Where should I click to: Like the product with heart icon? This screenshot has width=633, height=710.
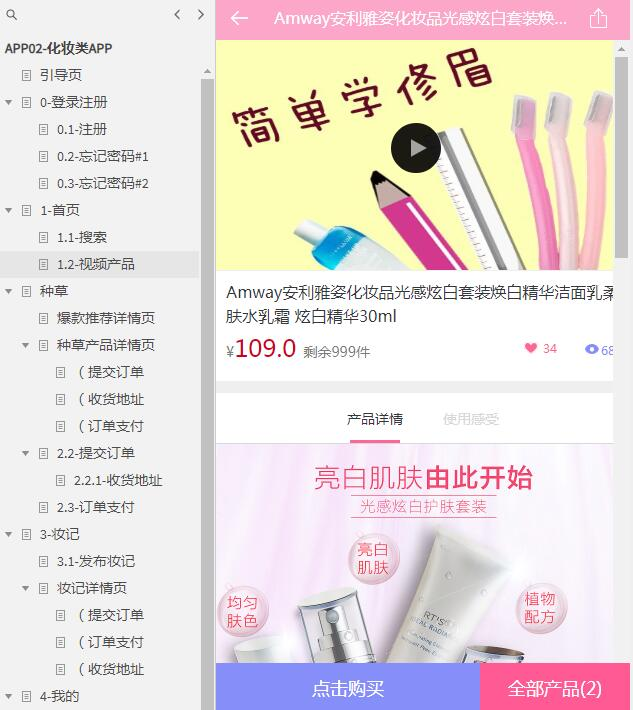click(x=531, y=348)
